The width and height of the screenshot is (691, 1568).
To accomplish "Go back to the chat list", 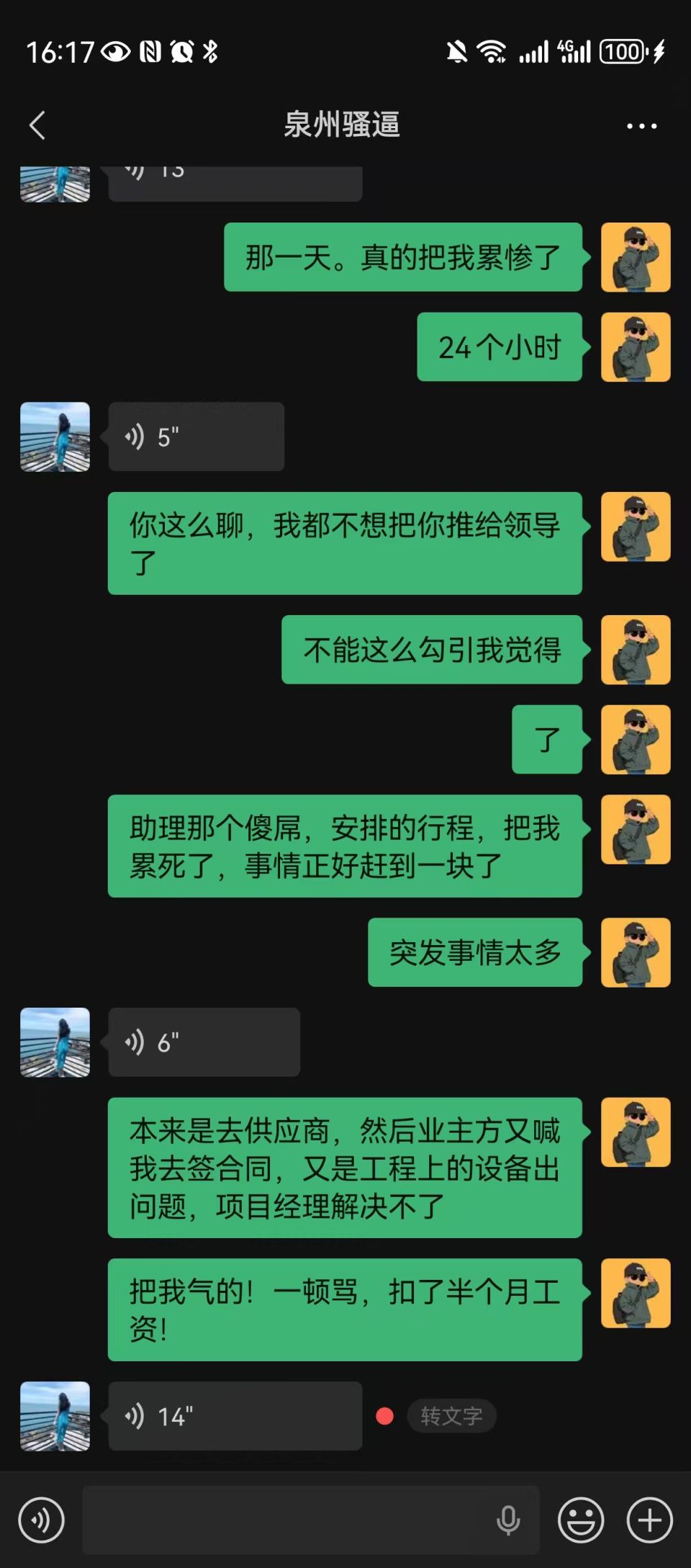I will [37, 125].
